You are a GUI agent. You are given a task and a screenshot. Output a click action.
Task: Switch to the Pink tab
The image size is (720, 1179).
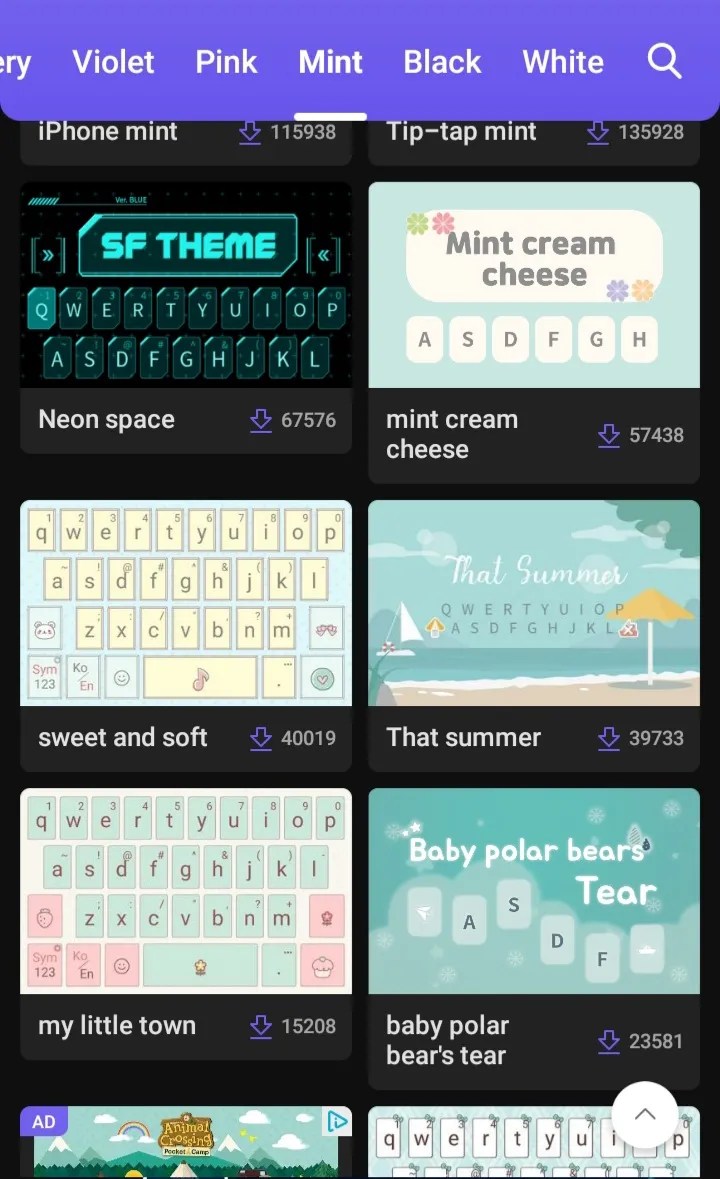226,62
